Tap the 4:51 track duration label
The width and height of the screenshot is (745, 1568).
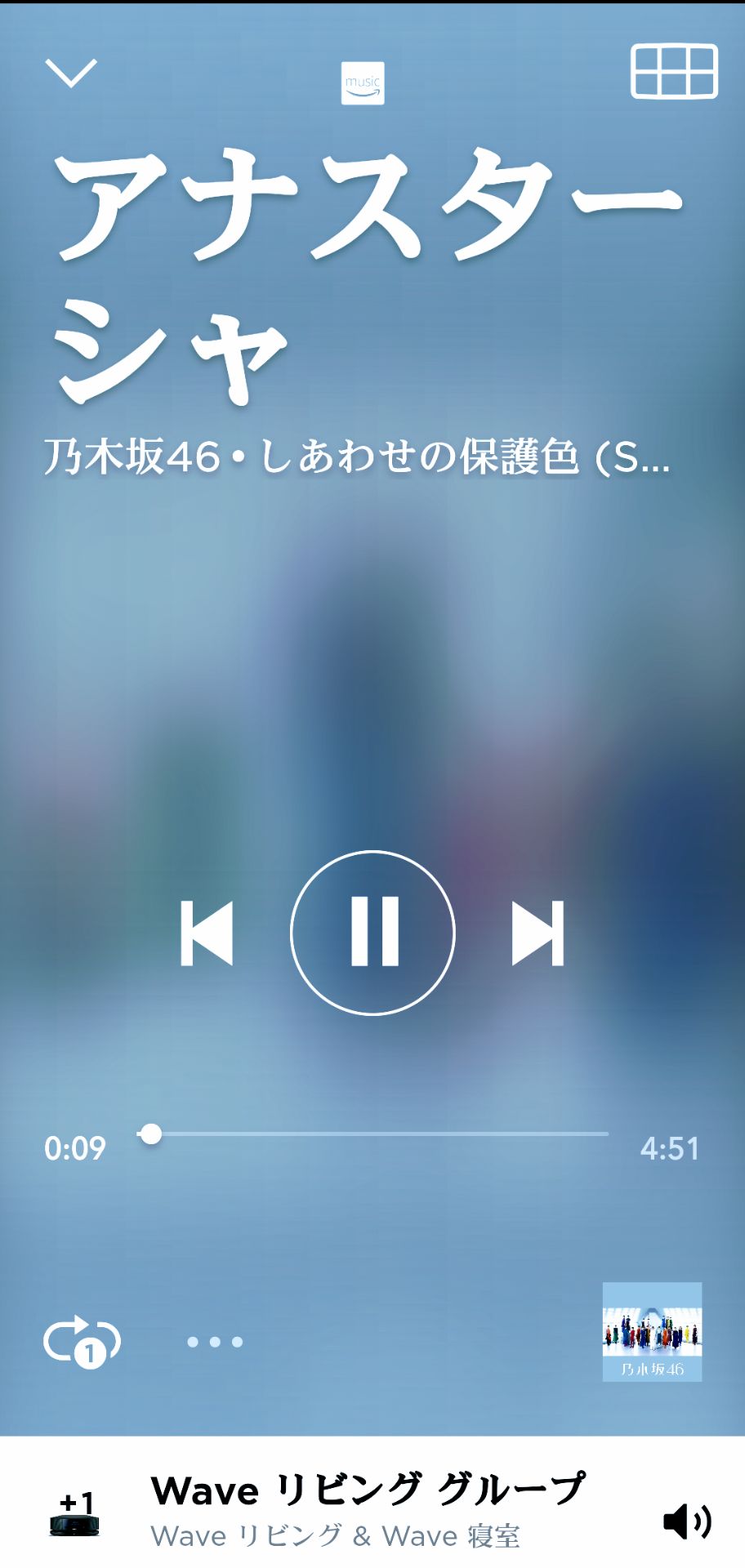click(671, 1148)
